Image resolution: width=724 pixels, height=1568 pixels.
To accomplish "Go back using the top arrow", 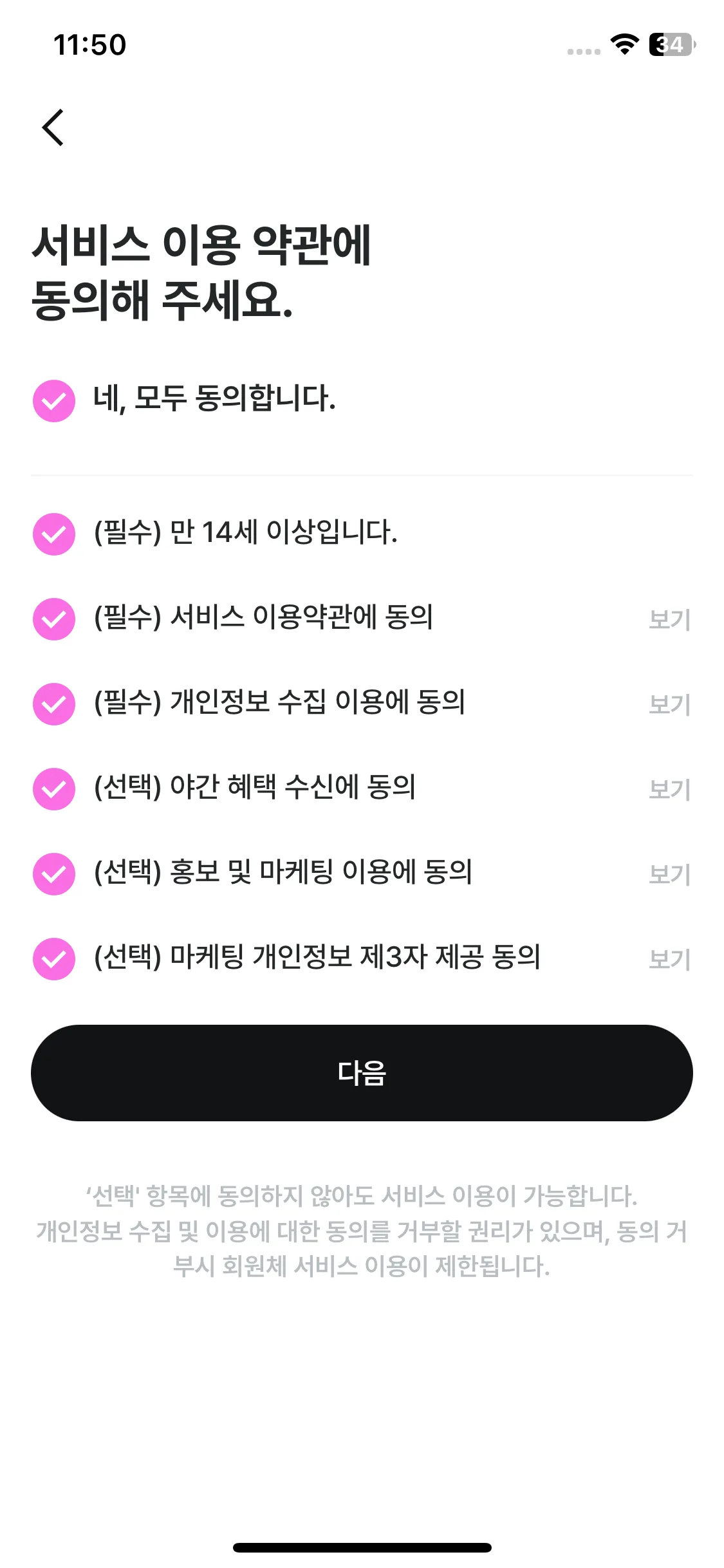I will tap(53, 127).
